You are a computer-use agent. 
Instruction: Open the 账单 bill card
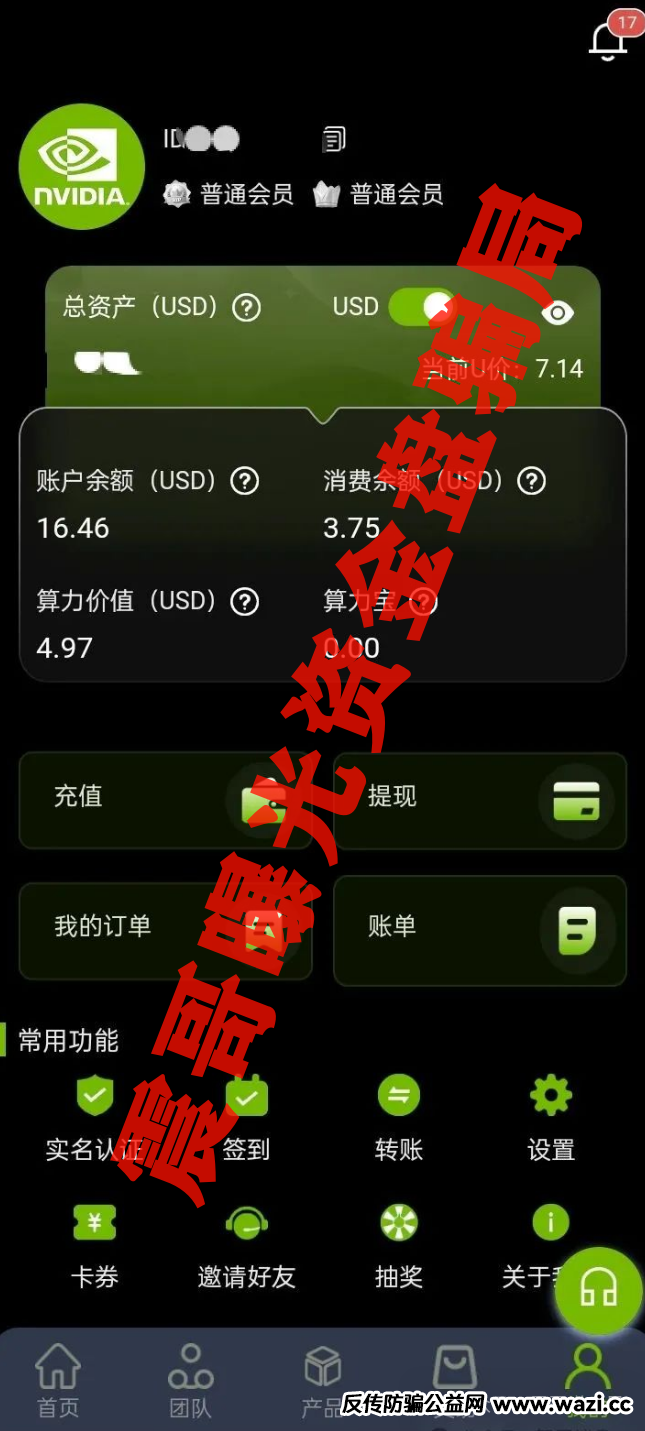click(x=479, y=929)
